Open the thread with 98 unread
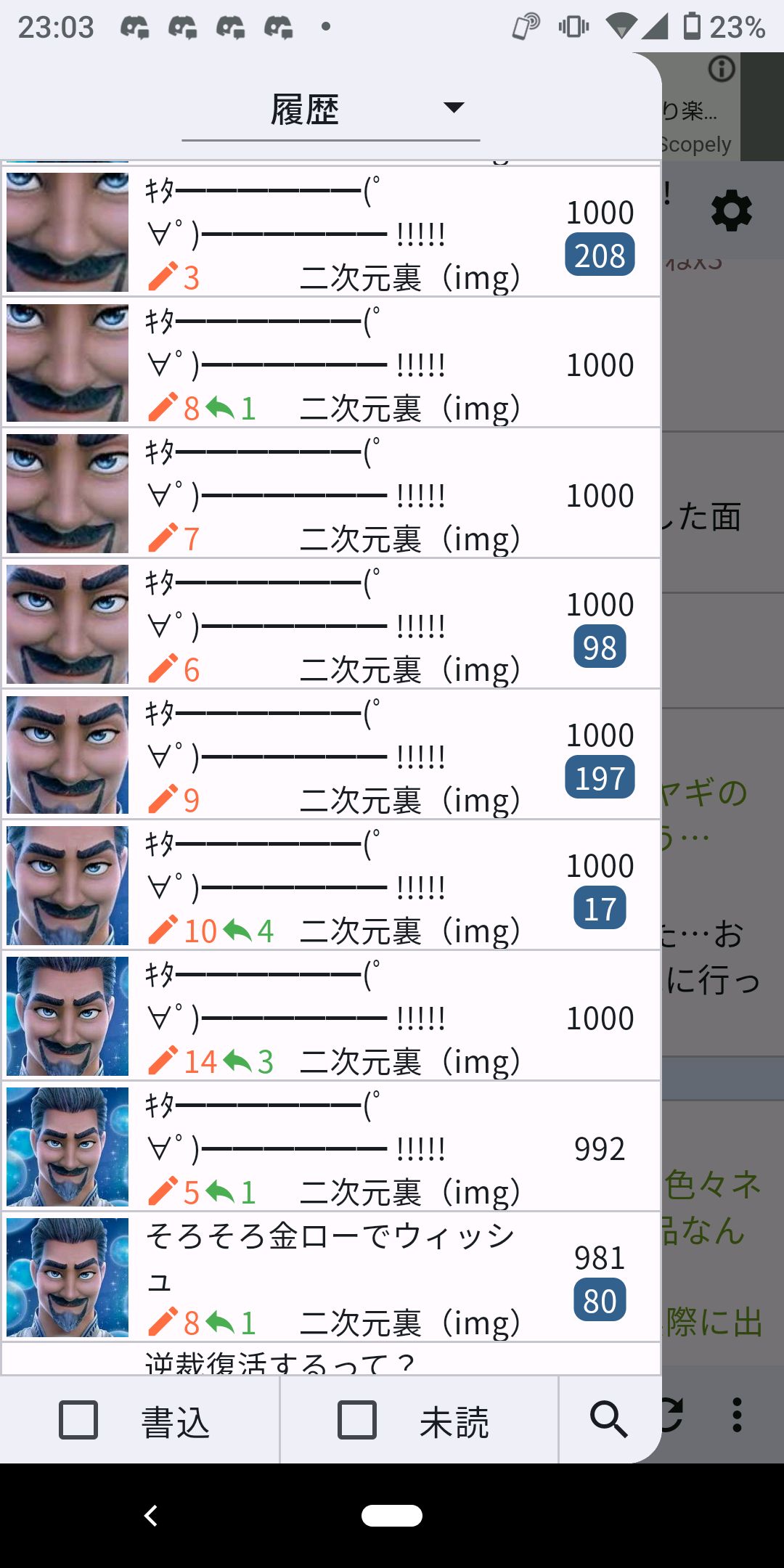 (x=331, y=624)
